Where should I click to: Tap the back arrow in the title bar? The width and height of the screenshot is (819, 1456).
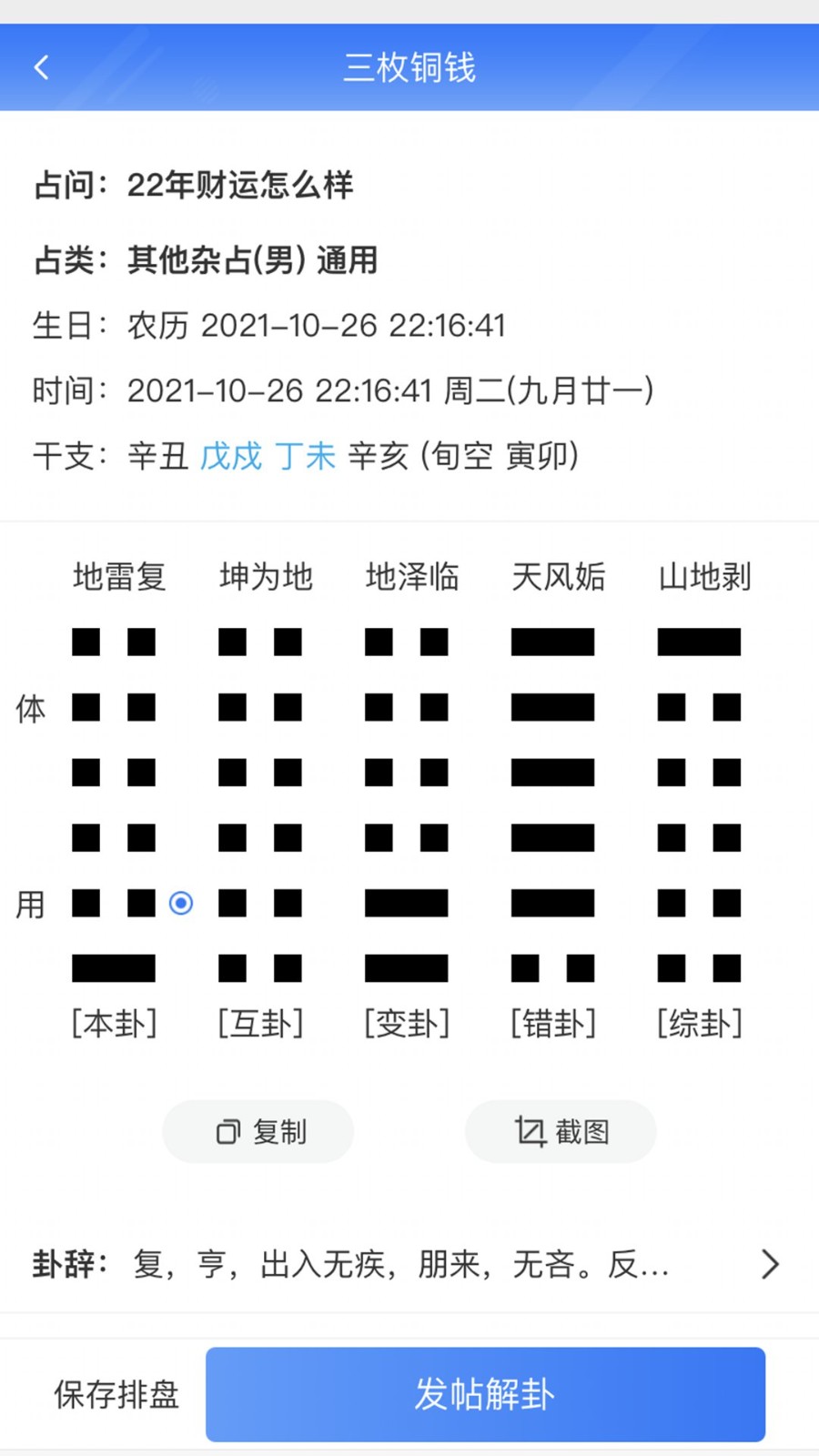[x=41, y=66]
